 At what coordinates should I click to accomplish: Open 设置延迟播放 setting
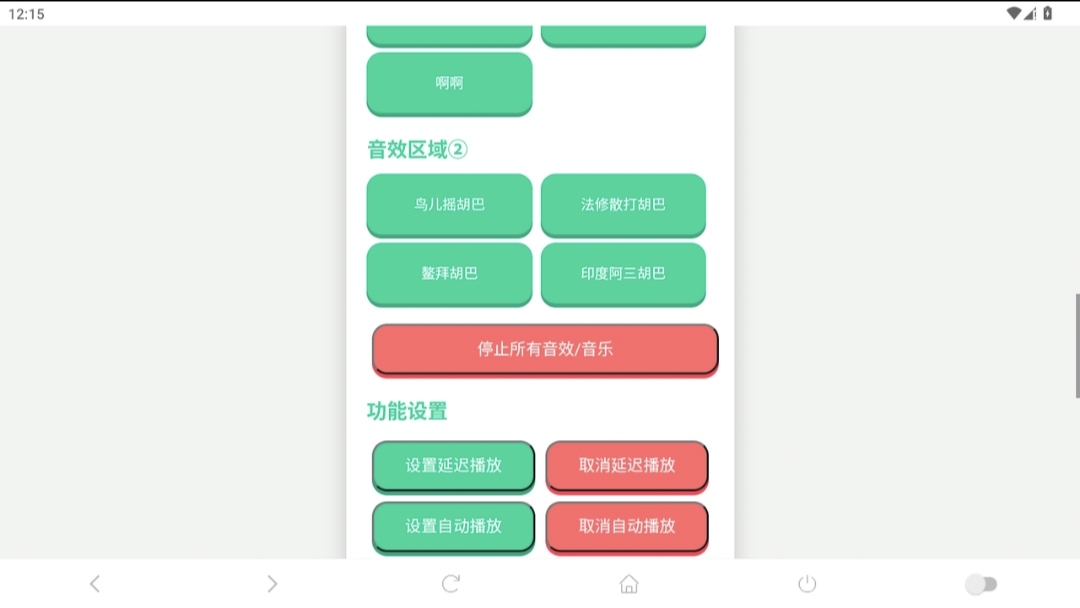[x=453, y=465]
